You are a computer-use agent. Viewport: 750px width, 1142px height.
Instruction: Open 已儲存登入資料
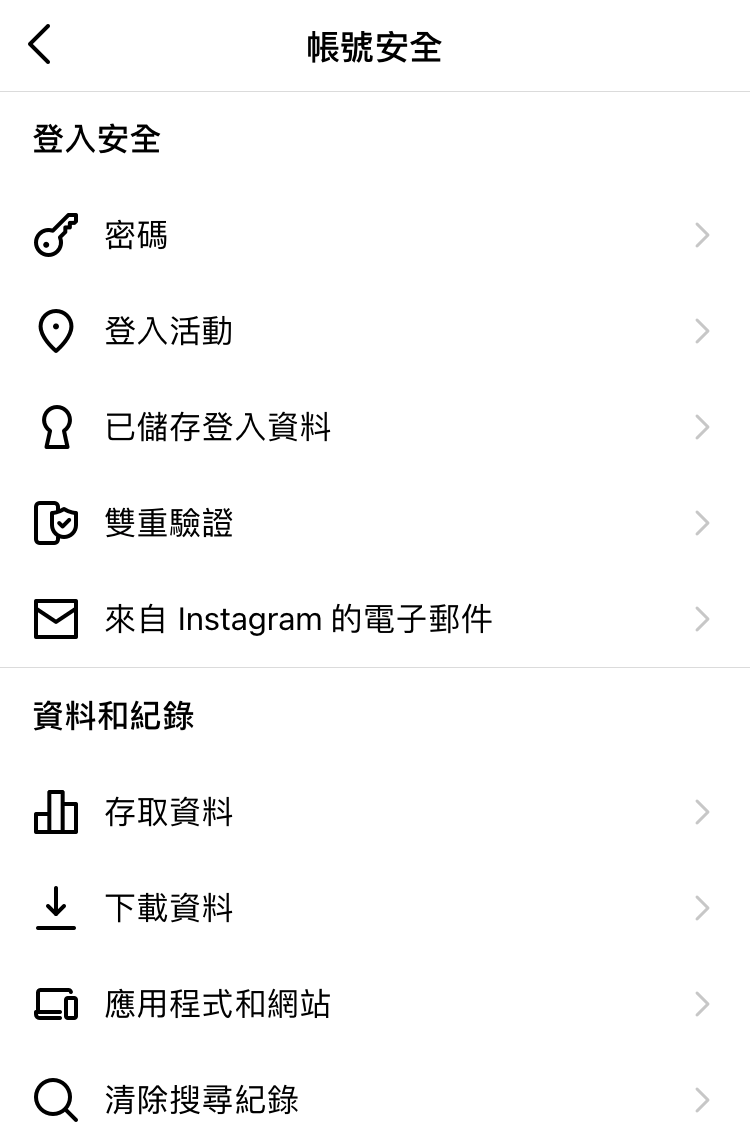(x=217, y=427)
